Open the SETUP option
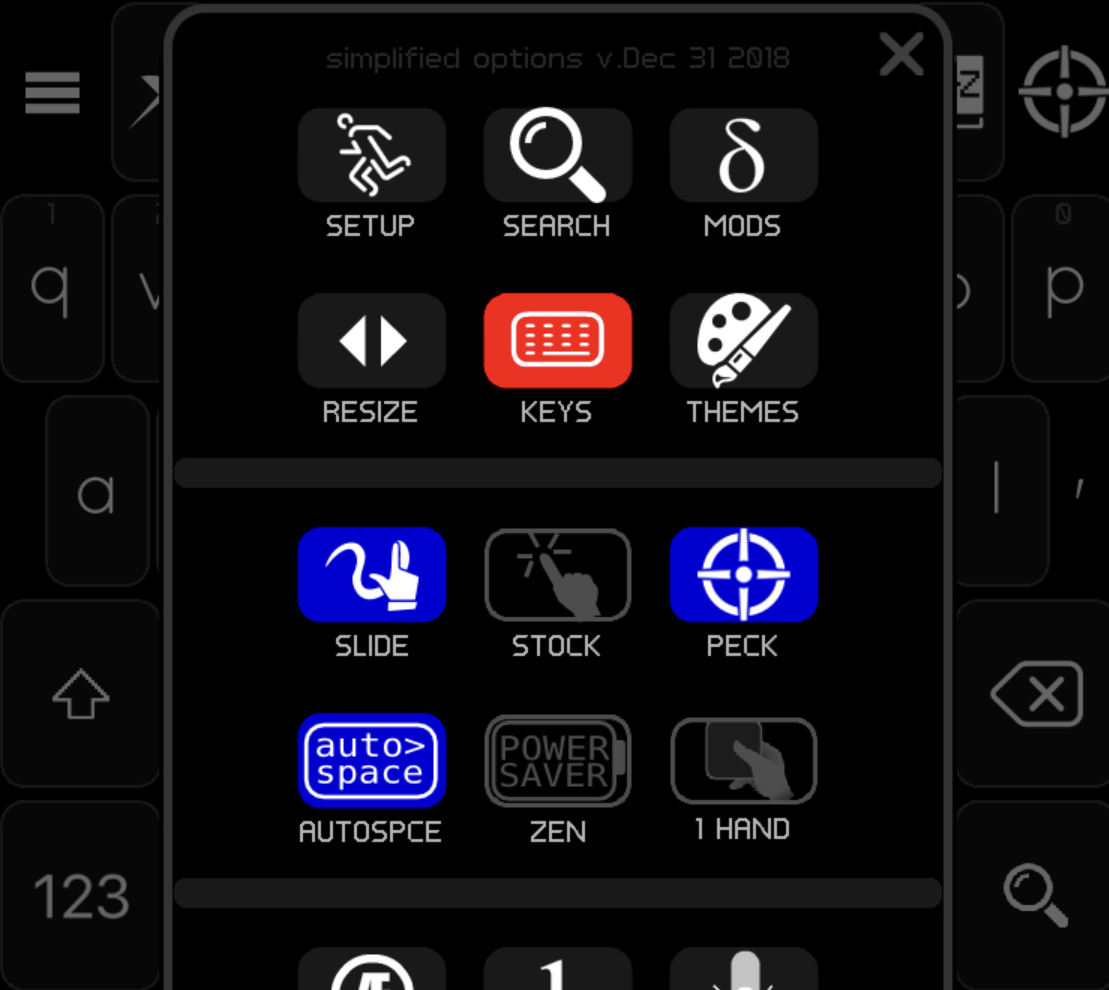 (x=371, y=156)
